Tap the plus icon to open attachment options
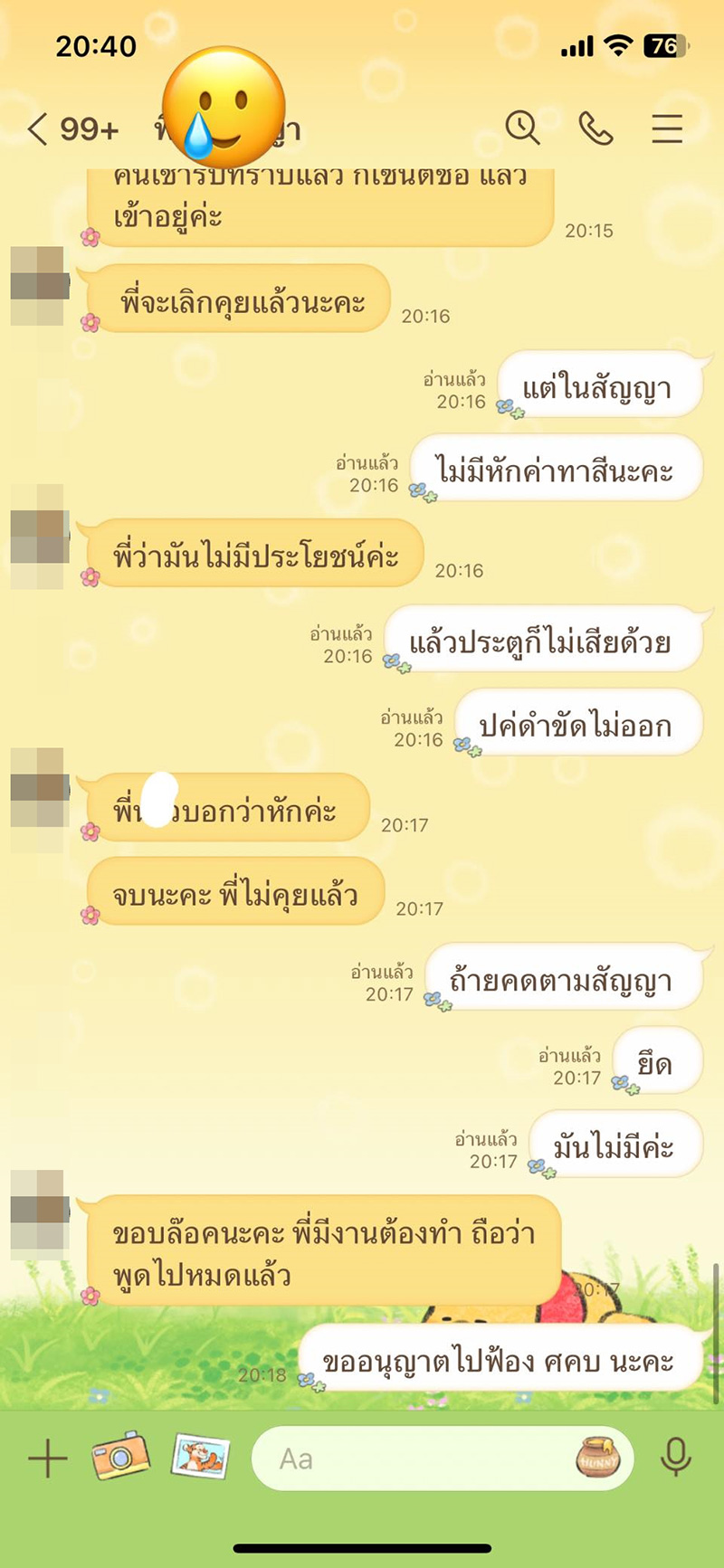Image resolution: width=724 pixels, height=1568 pixels. coord(47,1458)
